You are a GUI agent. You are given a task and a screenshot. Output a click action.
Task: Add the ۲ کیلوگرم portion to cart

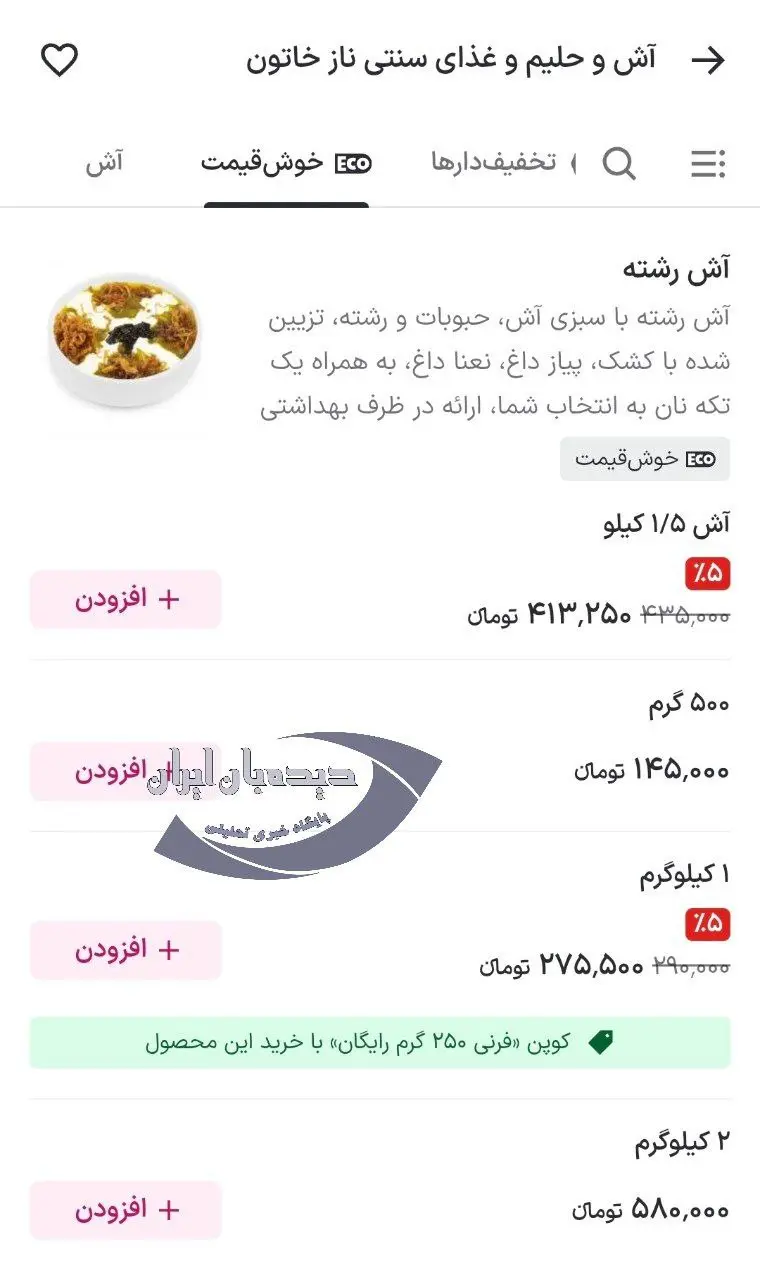click(126, 1209)
